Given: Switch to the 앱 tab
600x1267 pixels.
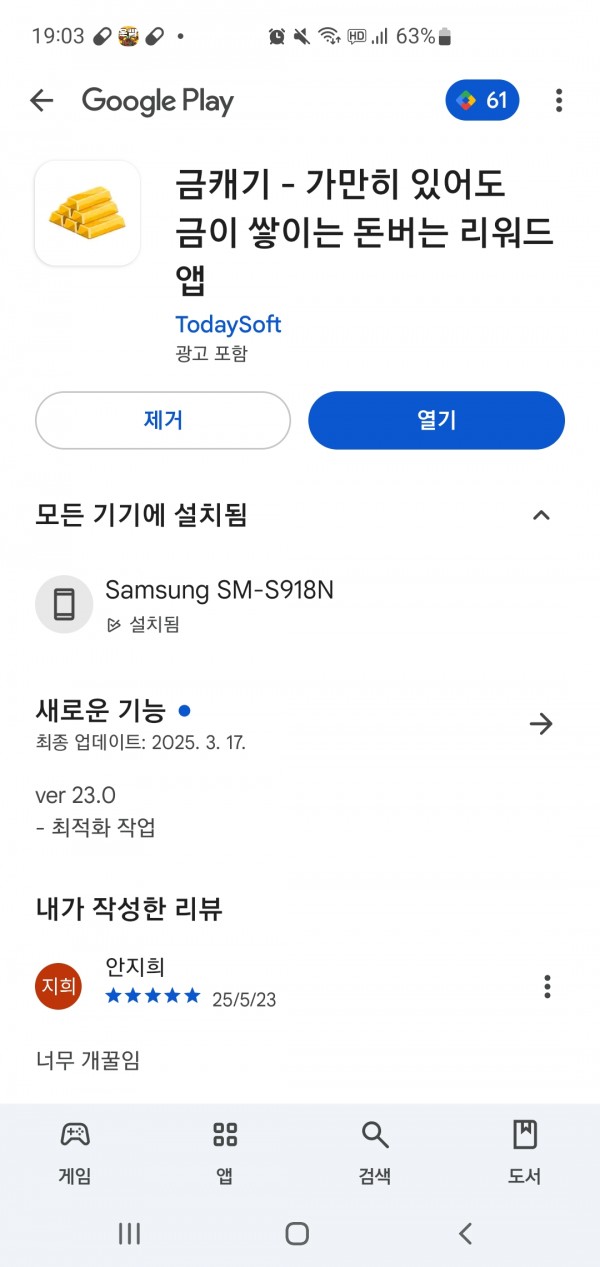Looking at the screenshot, I should 225,1152.
